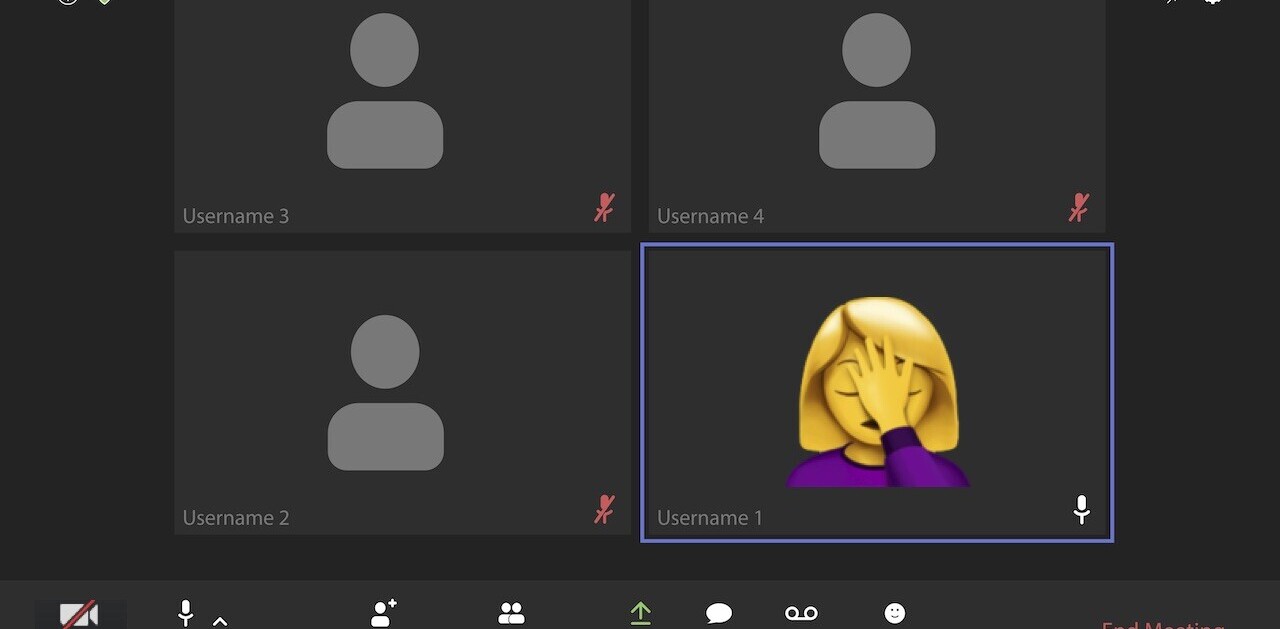Select the Username 1 video tile
The height and width of the screenshot is (629, 1280).
[876, 392]
